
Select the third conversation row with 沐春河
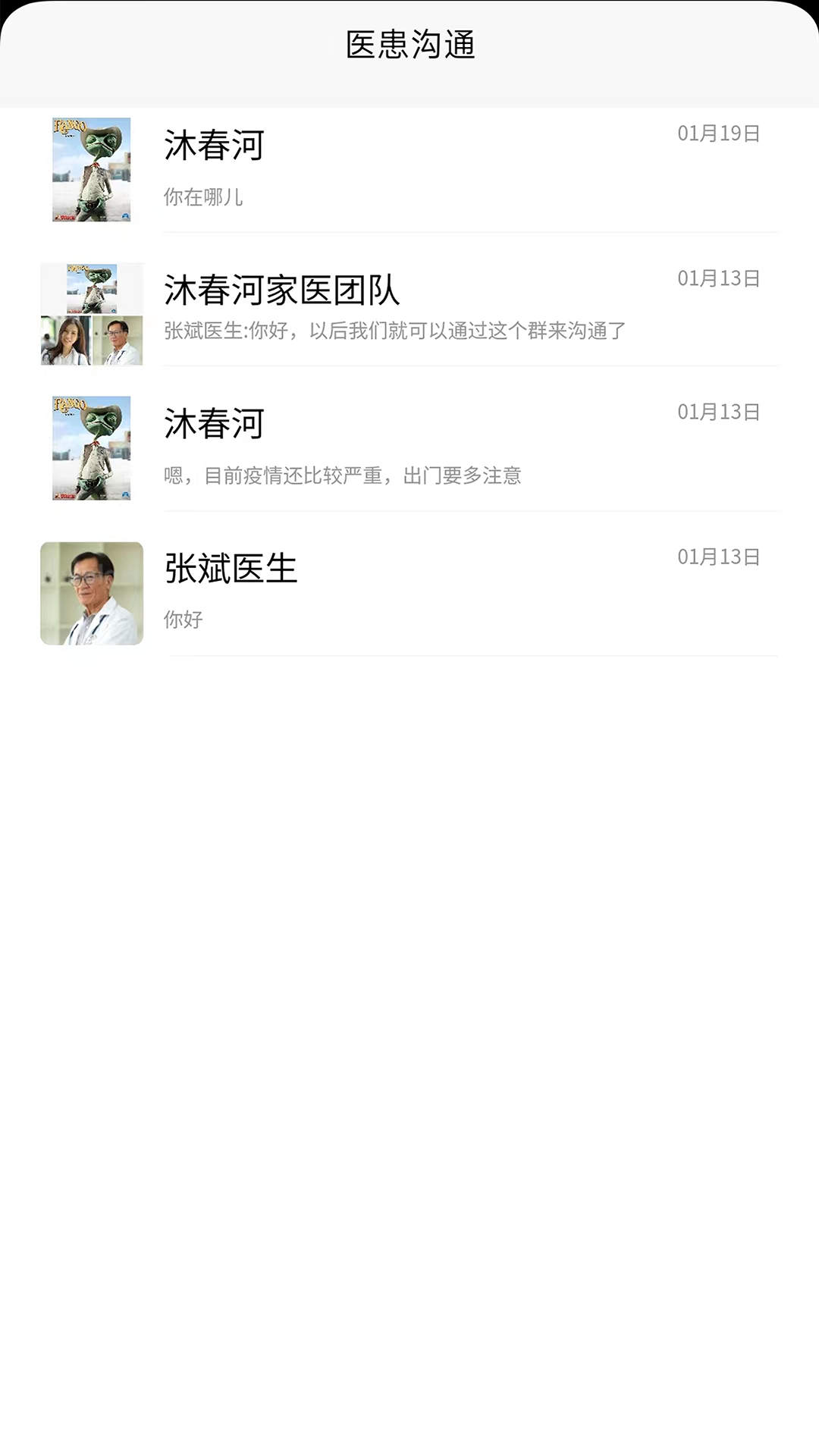[x=409, y=447]
